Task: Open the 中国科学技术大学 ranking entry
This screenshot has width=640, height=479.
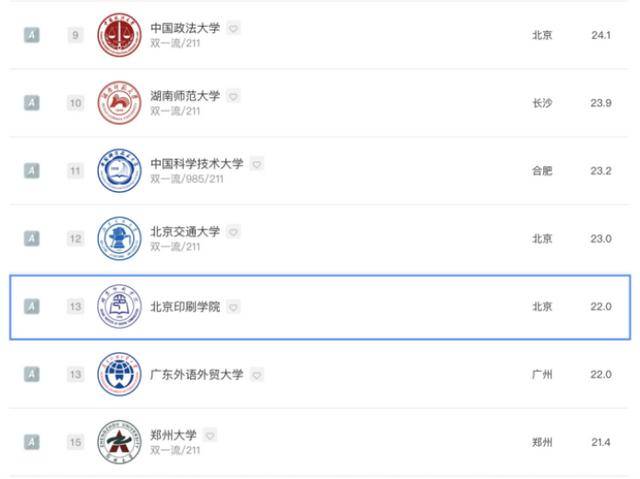Action: [x=196, y=164]
